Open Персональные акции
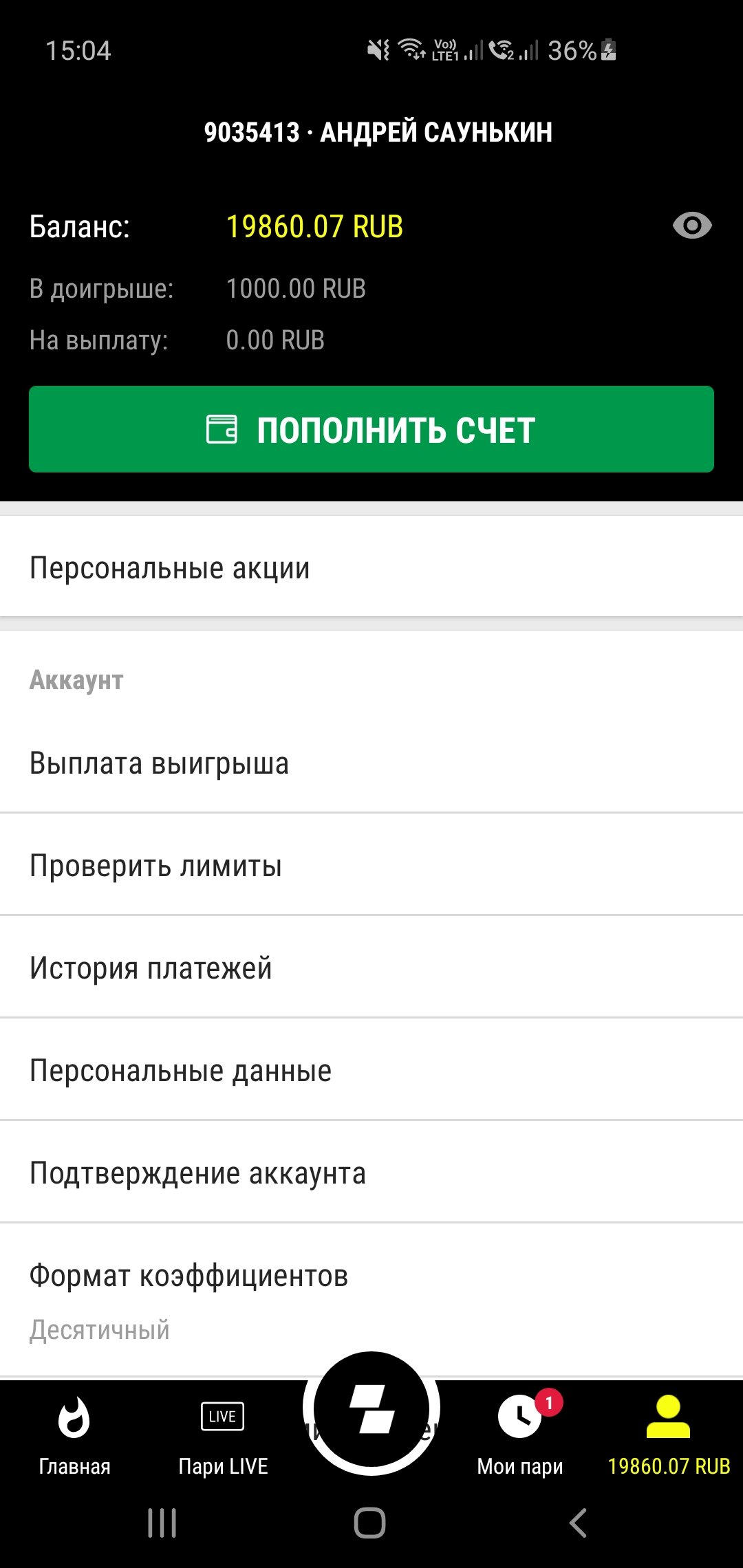This screenshot has width=743, height=1568. point(371,568)
